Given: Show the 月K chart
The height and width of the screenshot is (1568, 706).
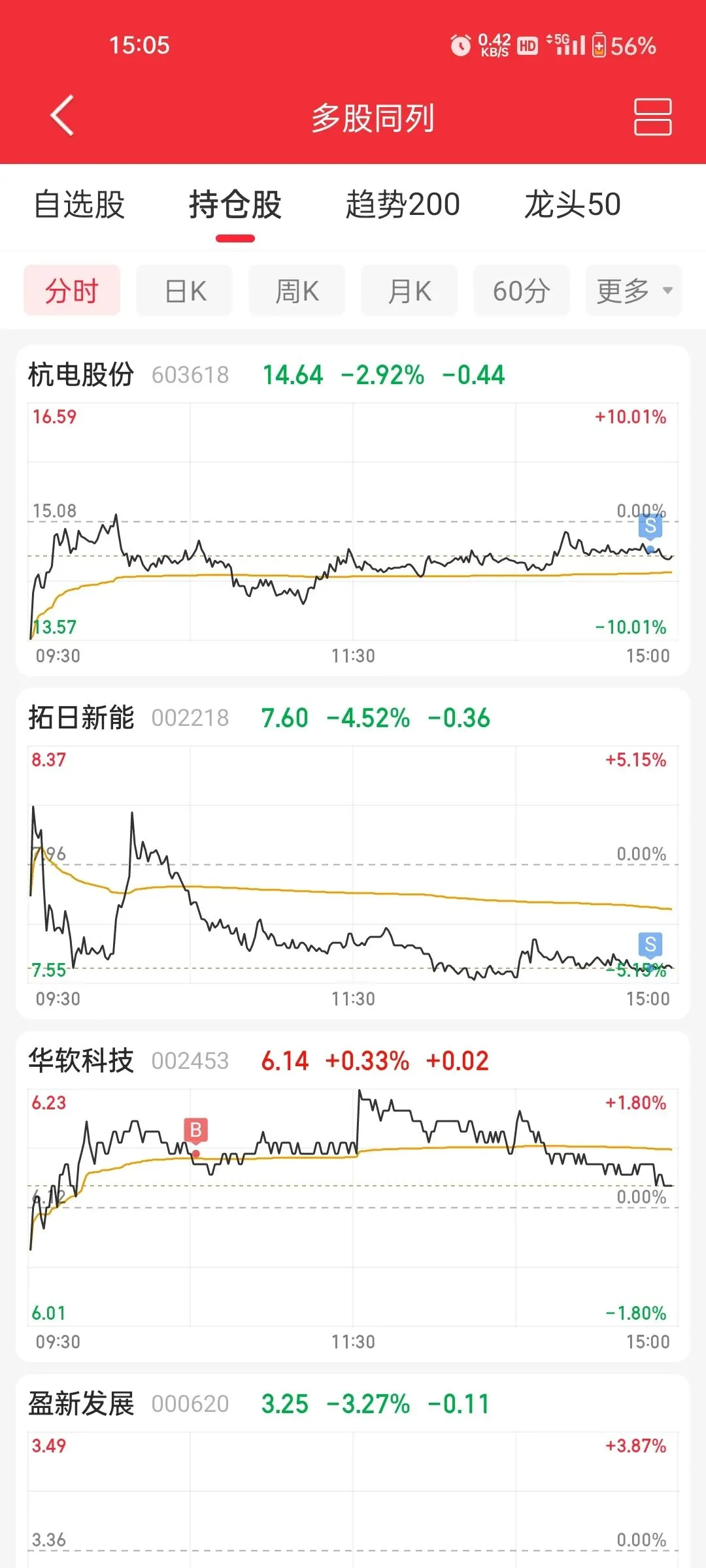Looking at the screenshot, I should tap(409, 291).
